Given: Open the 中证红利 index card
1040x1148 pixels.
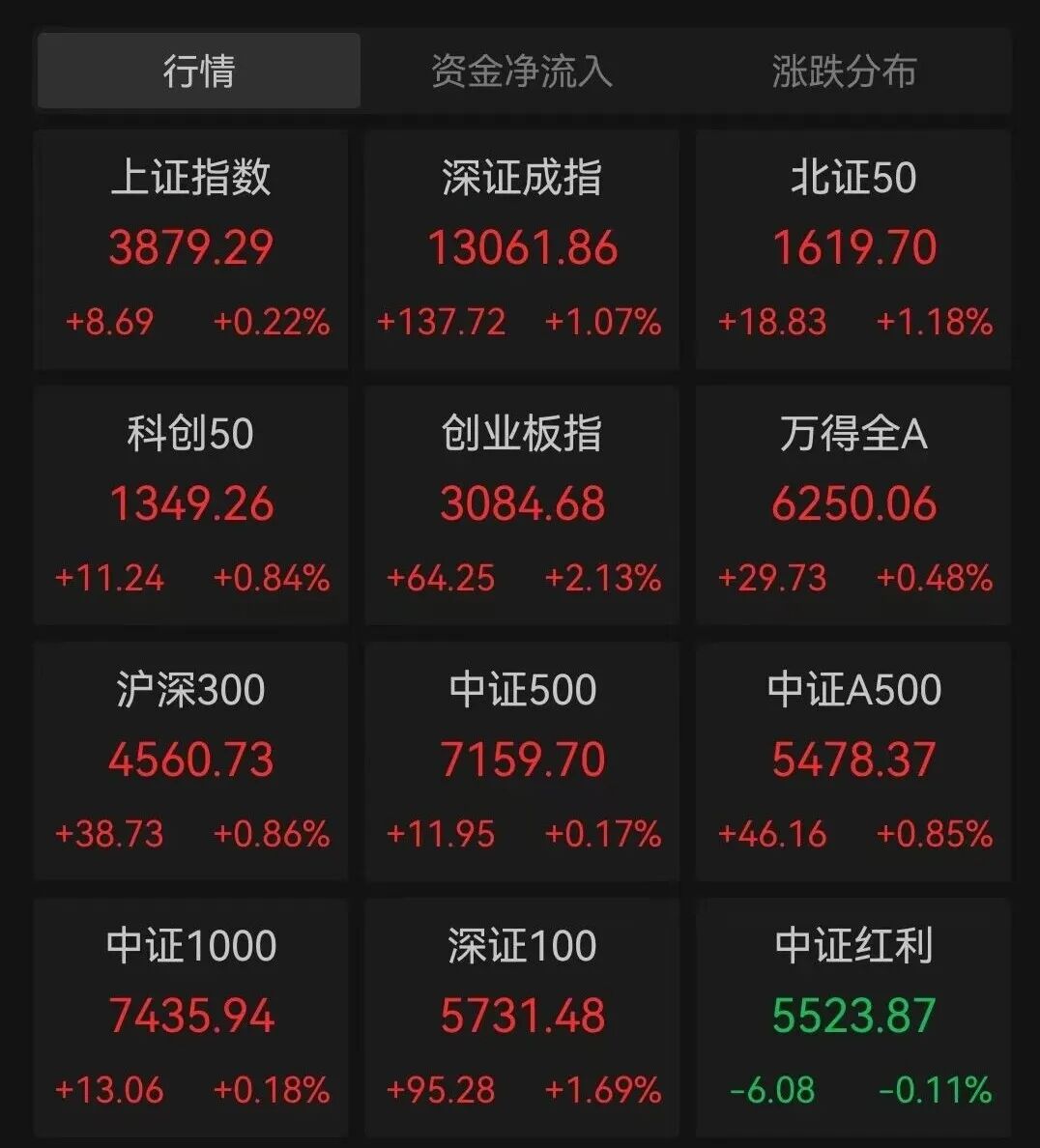Looking at the screenshot, I should tap(853, 1018).
